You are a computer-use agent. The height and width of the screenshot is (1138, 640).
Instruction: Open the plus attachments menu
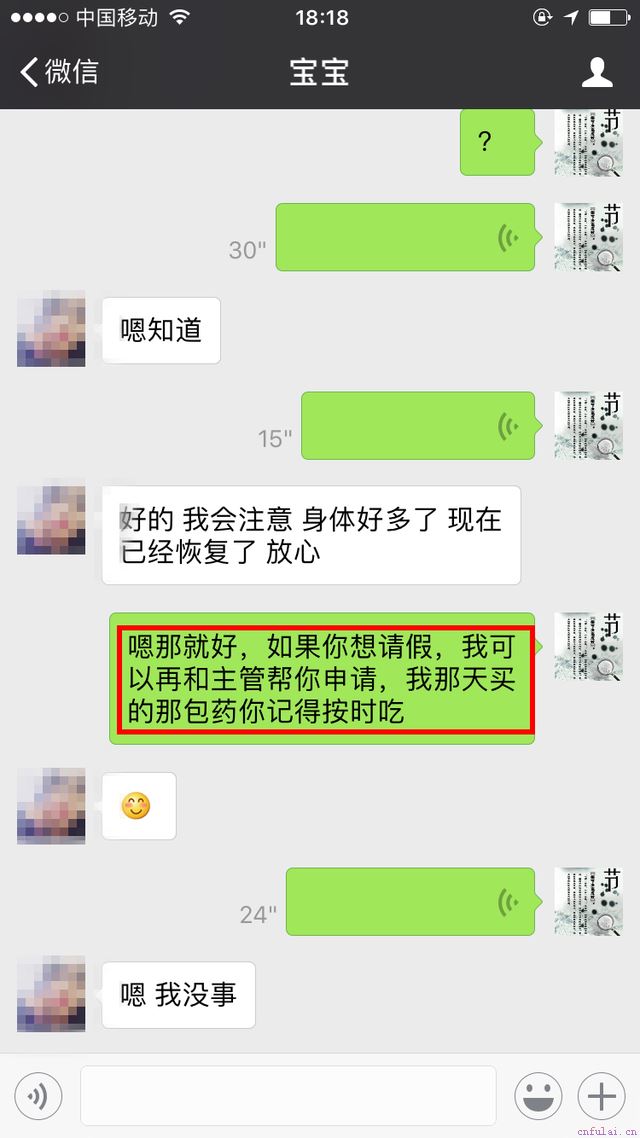601,1097
